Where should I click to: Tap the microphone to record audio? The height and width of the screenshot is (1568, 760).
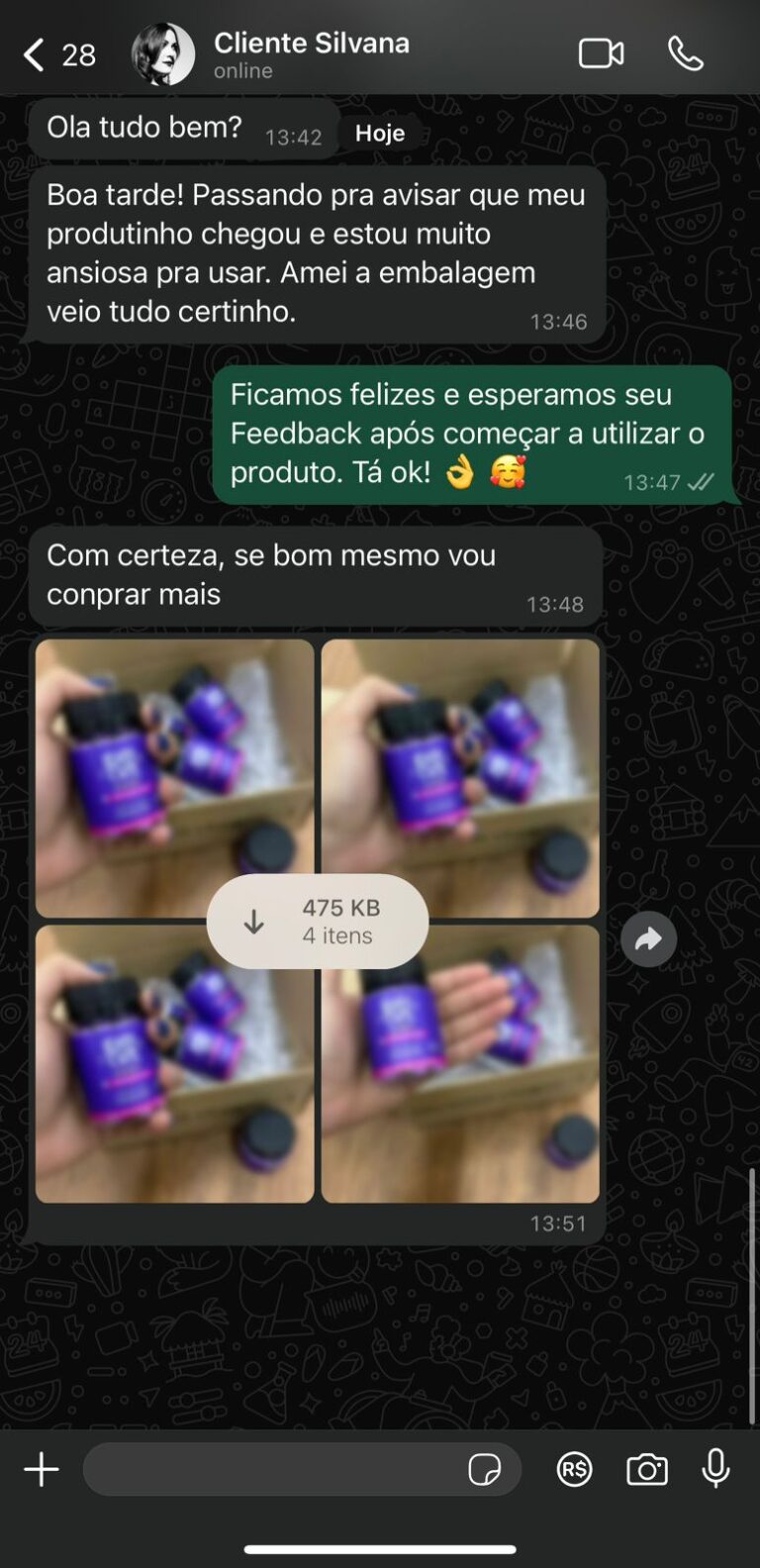[x=715, y=1470]
